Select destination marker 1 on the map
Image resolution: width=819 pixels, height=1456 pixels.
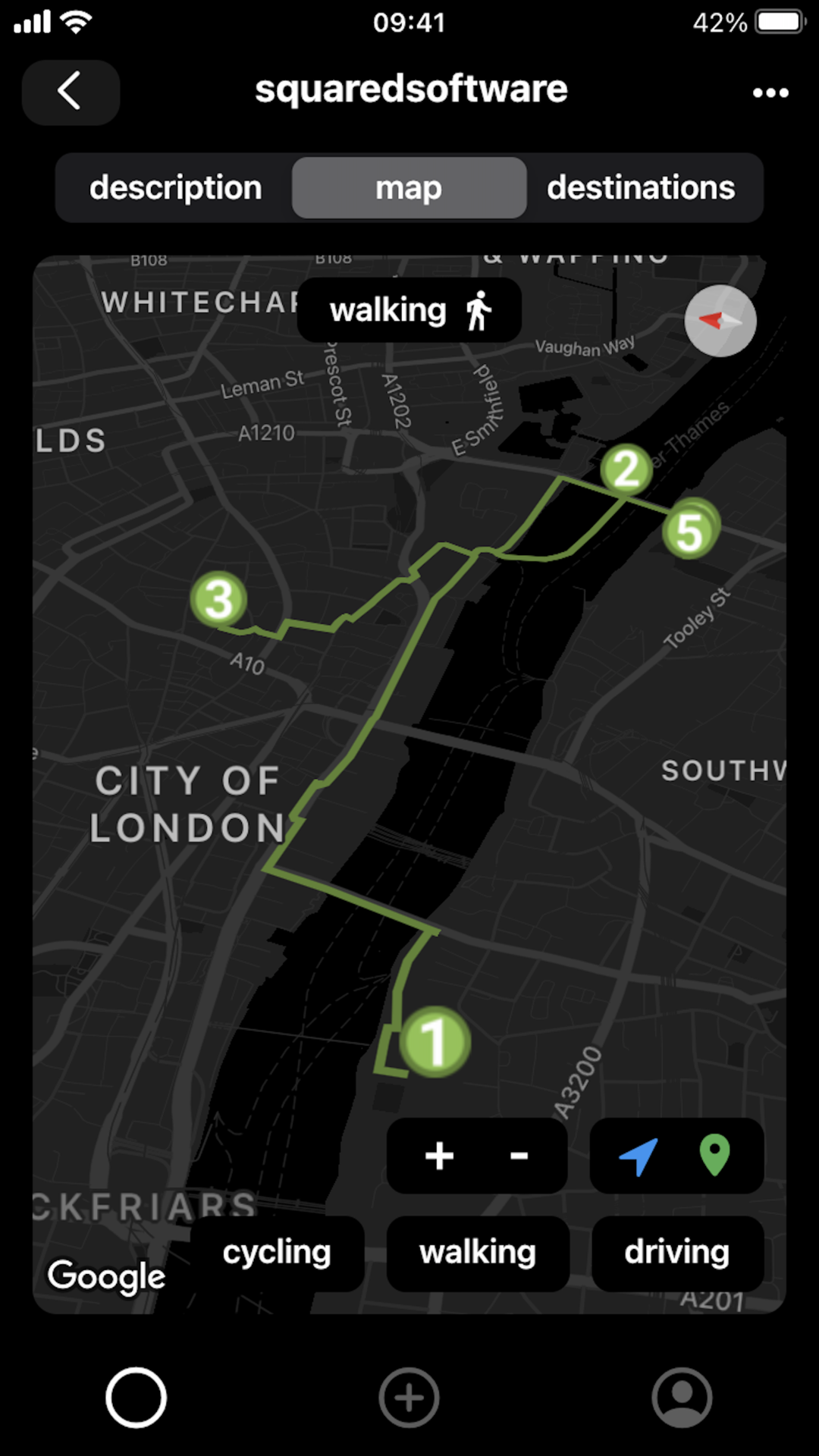tap(435, 1042)
